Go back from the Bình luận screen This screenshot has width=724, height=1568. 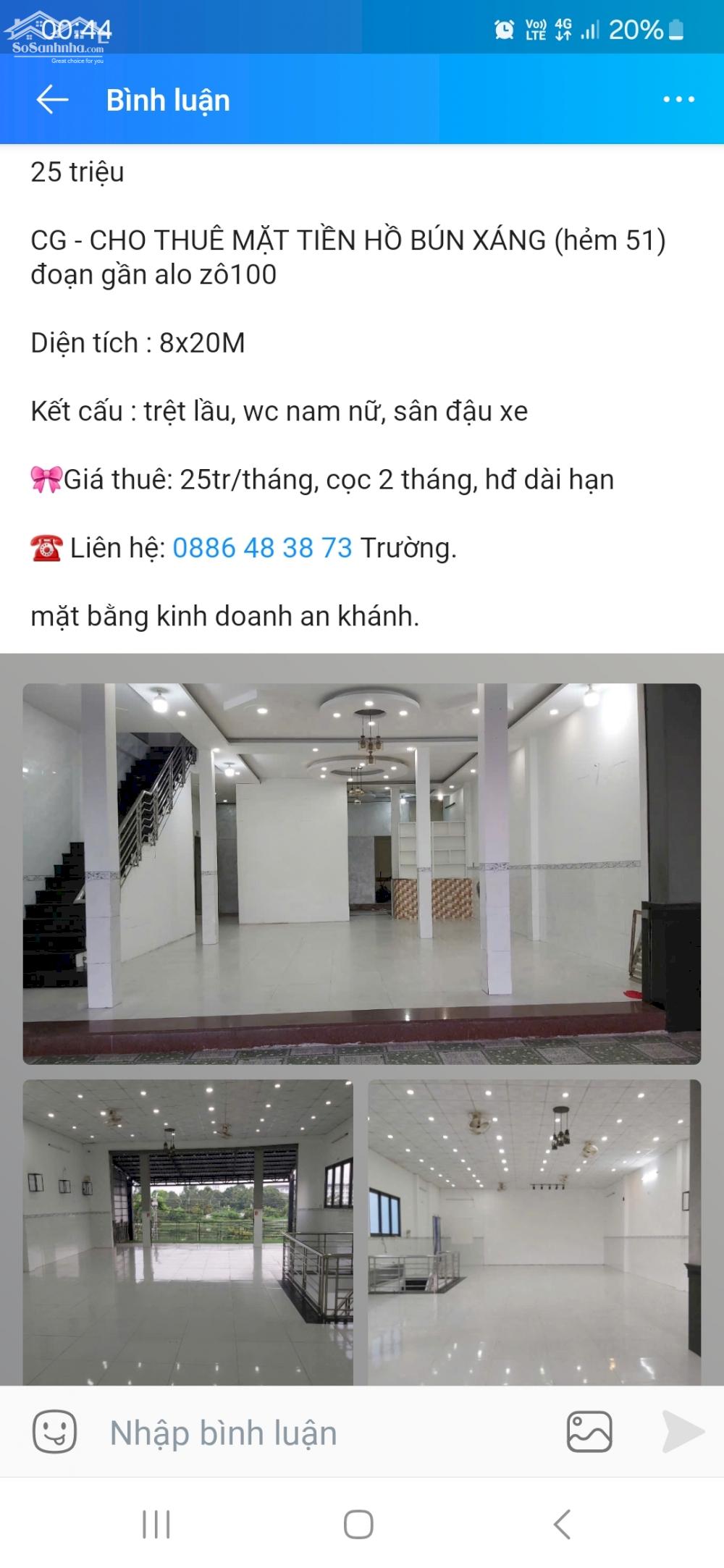(x=52, y=100)
